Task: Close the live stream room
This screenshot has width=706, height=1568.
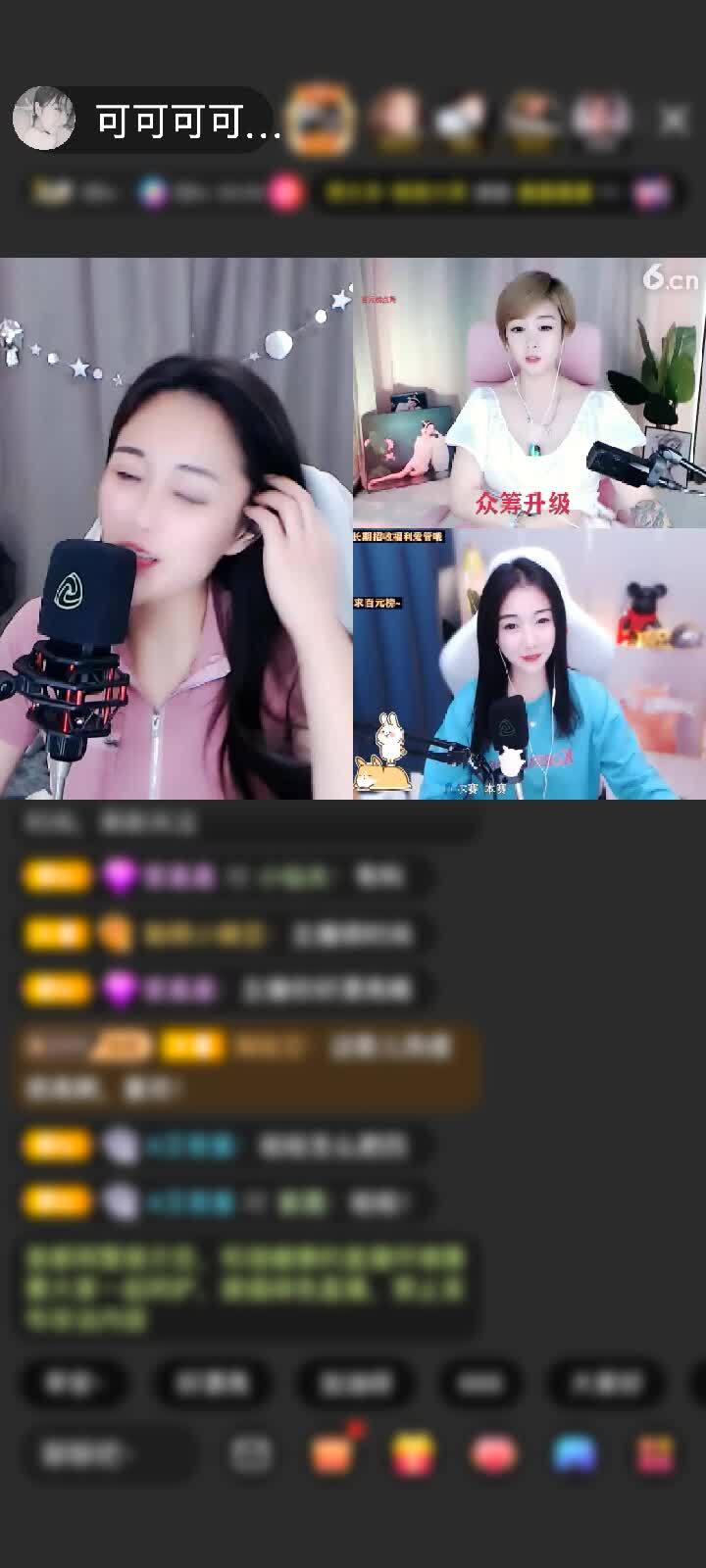Action: pos(674,120)
